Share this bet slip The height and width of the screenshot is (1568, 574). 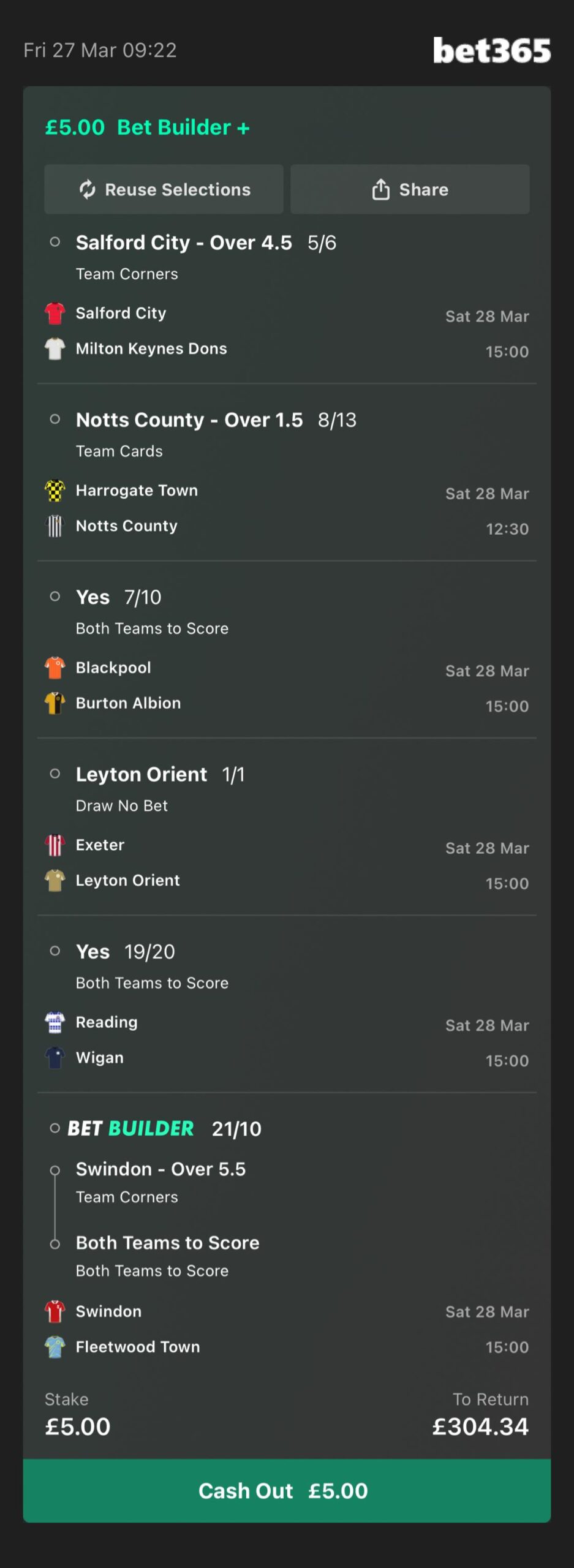[410, 189]
